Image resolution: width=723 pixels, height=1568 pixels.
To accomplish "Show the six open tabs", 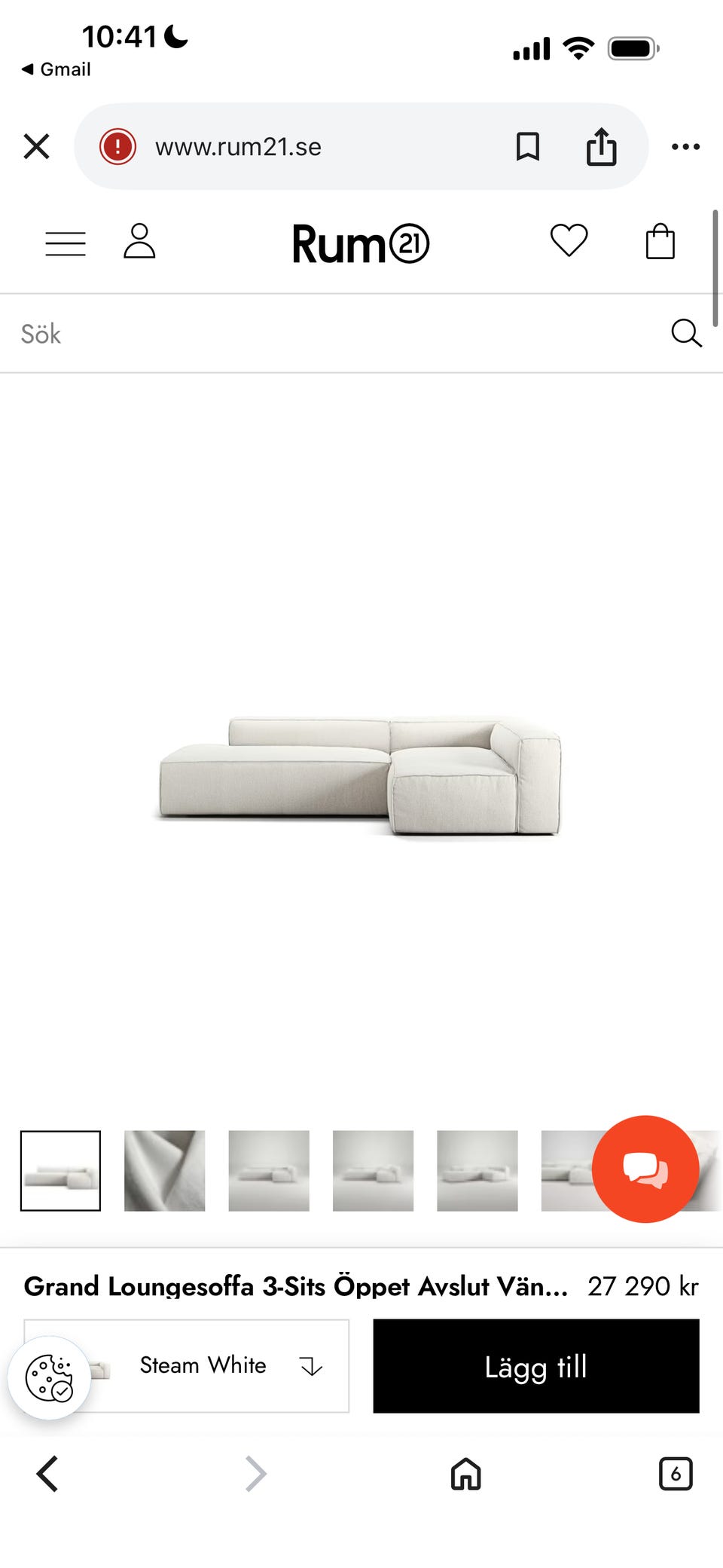I will pyautogui.click(x=675, y=1474).
